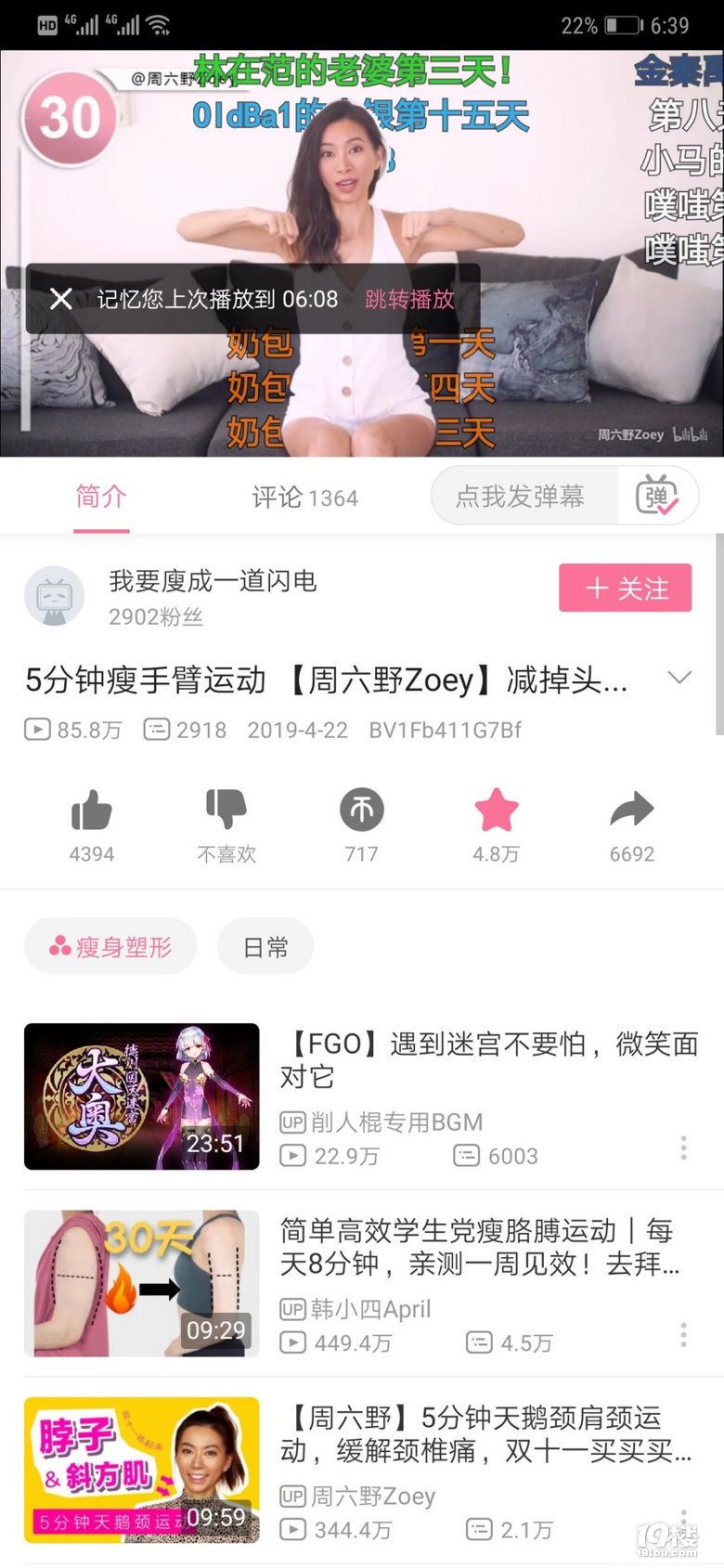Image resolution: width=724 pixels, height=1568 pixels.
Task: Follow uploader with the 关注 button
Action: click(625, 588)
